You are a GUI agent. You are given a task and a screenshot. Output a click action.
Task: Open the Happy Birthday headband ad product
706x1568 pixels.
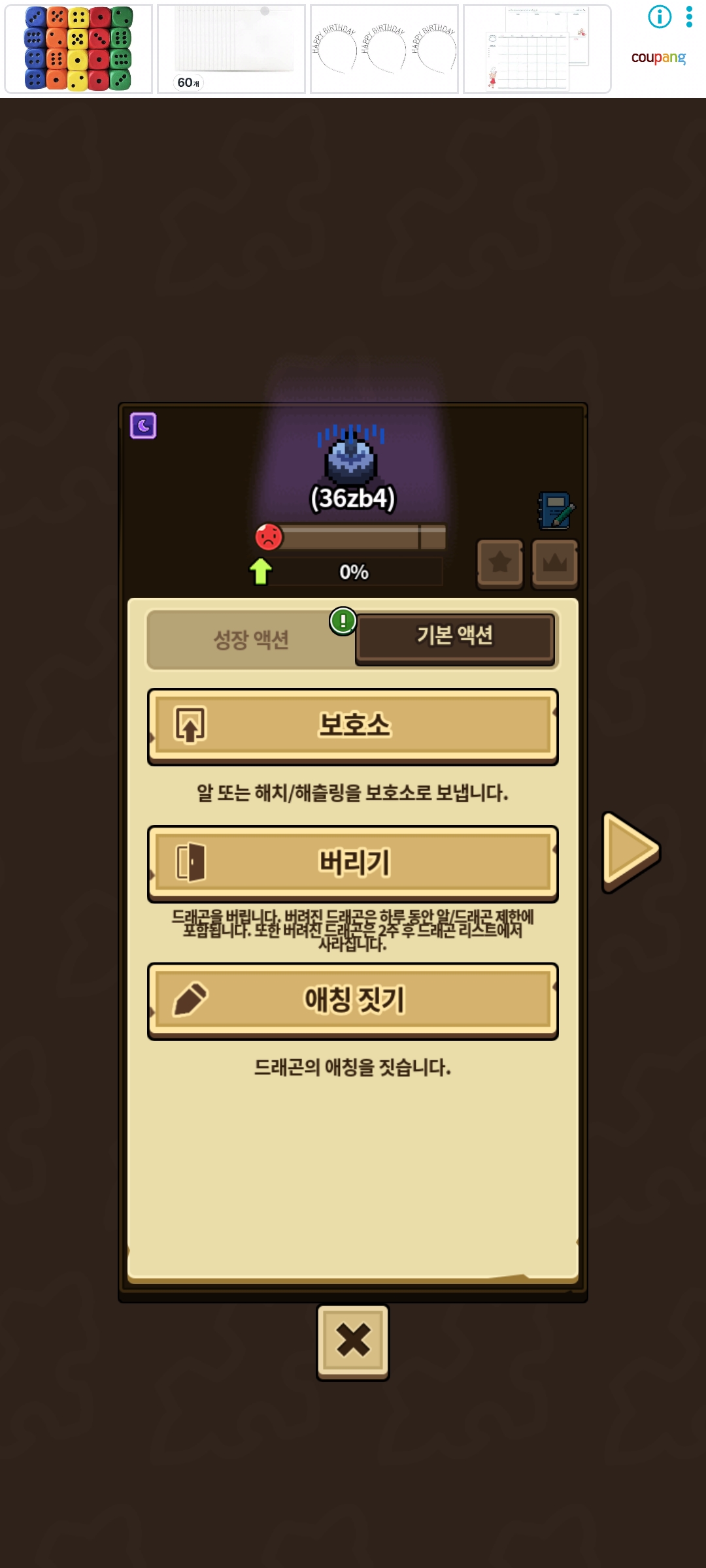[x=384, y=49]
